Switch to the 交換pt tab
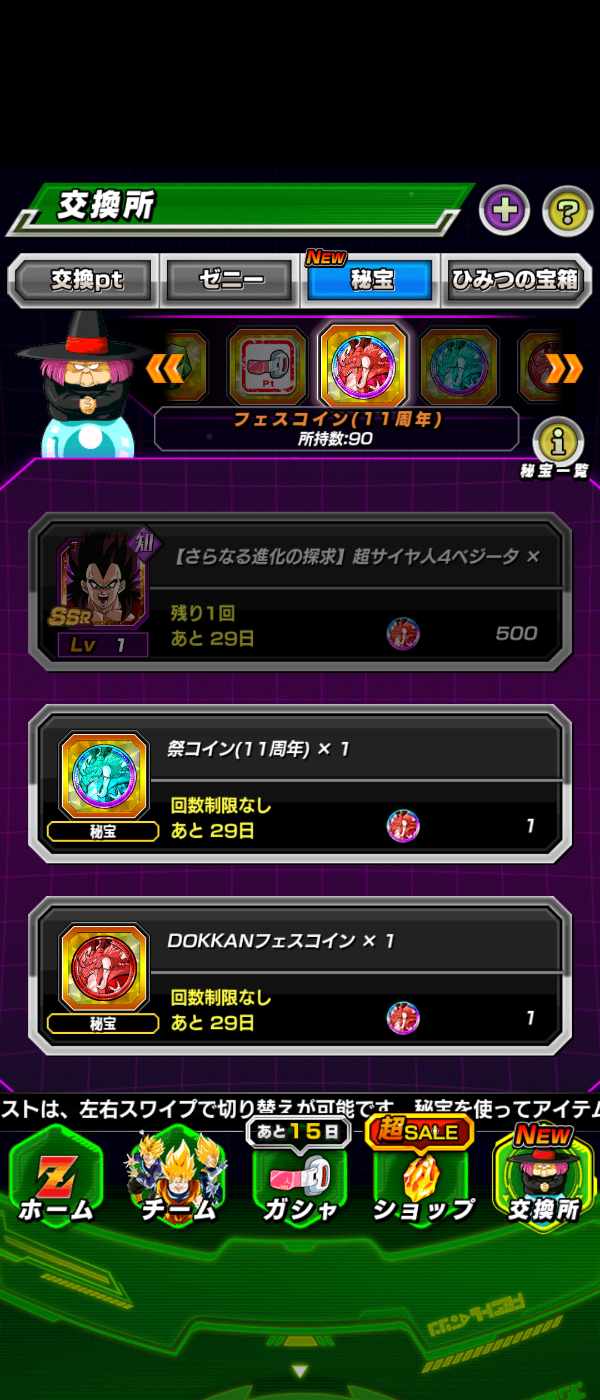Viewport: 600px width, 1400px height. tap(87, 281)
